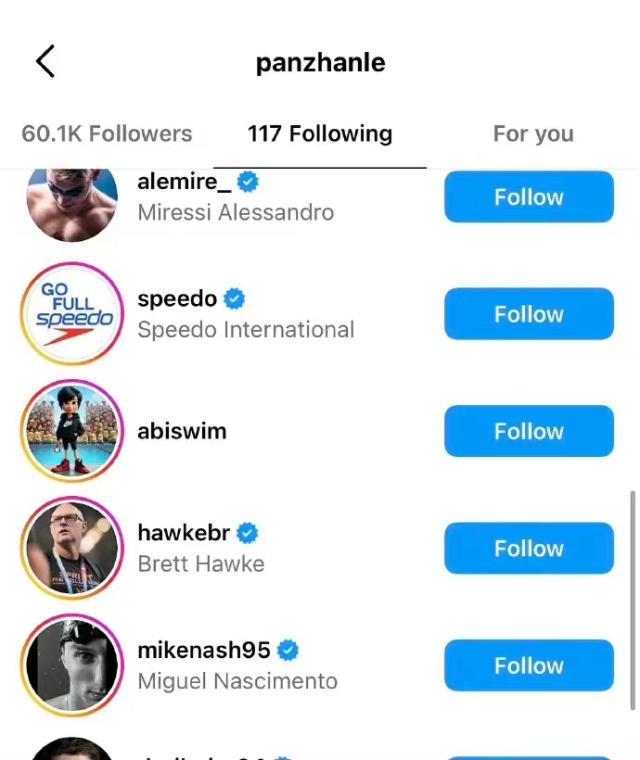Follow Brett Hawke
The width and height of the screenshot is (640, 760).
tap(528, 548)
